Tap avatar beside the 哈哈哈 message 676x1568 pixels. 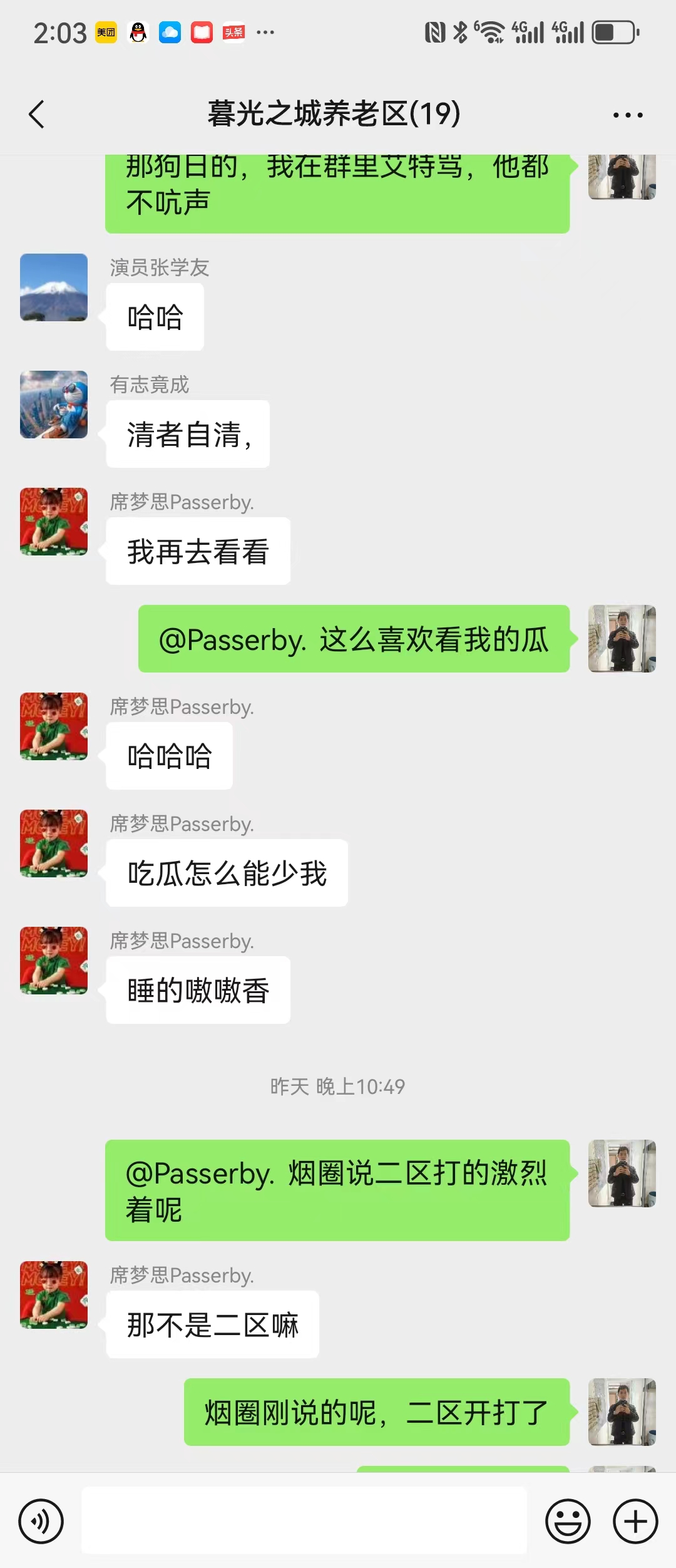tap(54, 726)
